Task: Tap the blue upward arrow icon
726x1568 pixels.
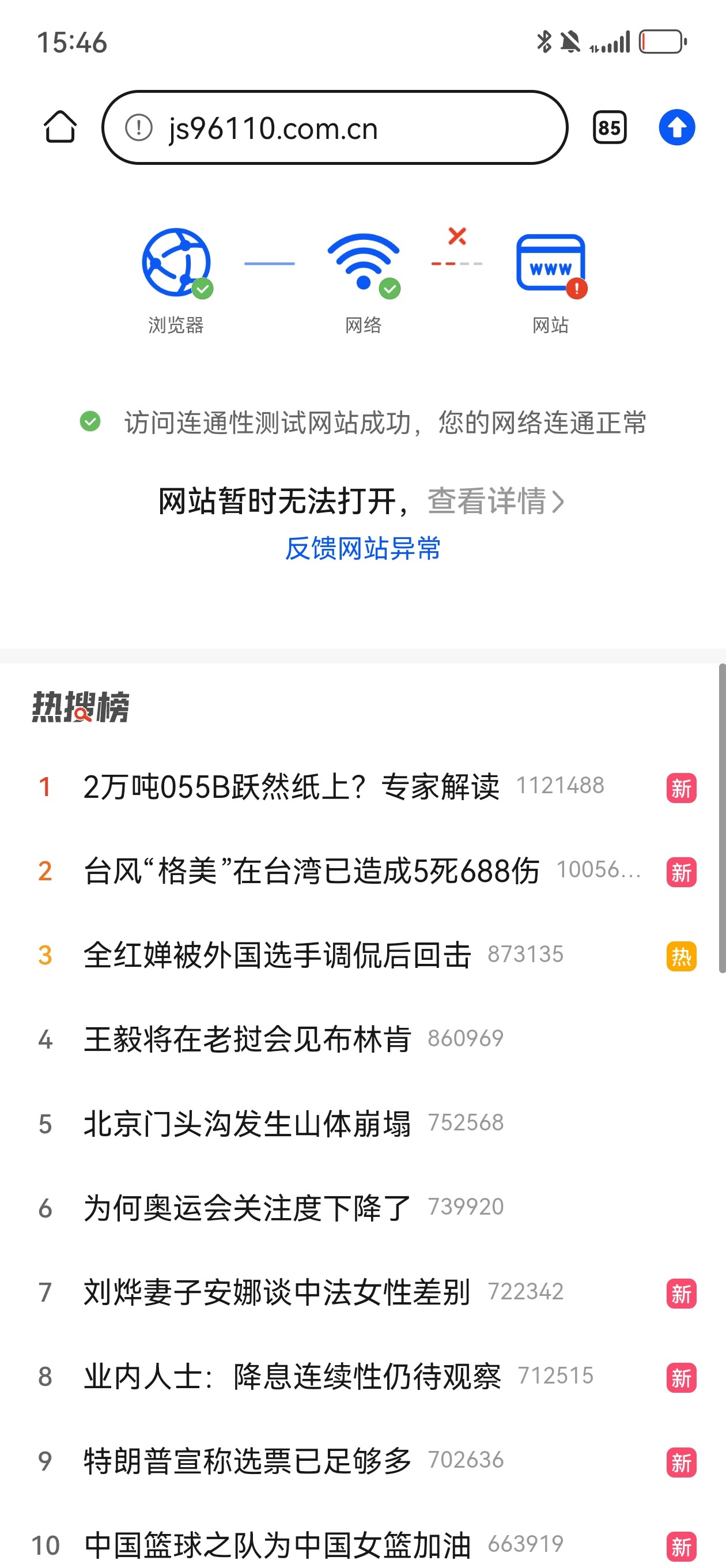Action: coord(676,127)
